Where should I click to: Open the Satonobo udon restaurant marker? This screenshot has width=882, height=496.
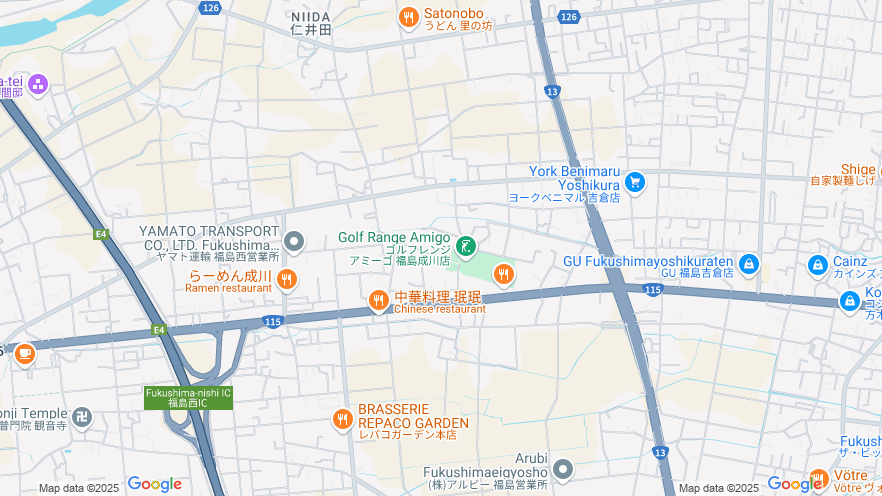408,17
